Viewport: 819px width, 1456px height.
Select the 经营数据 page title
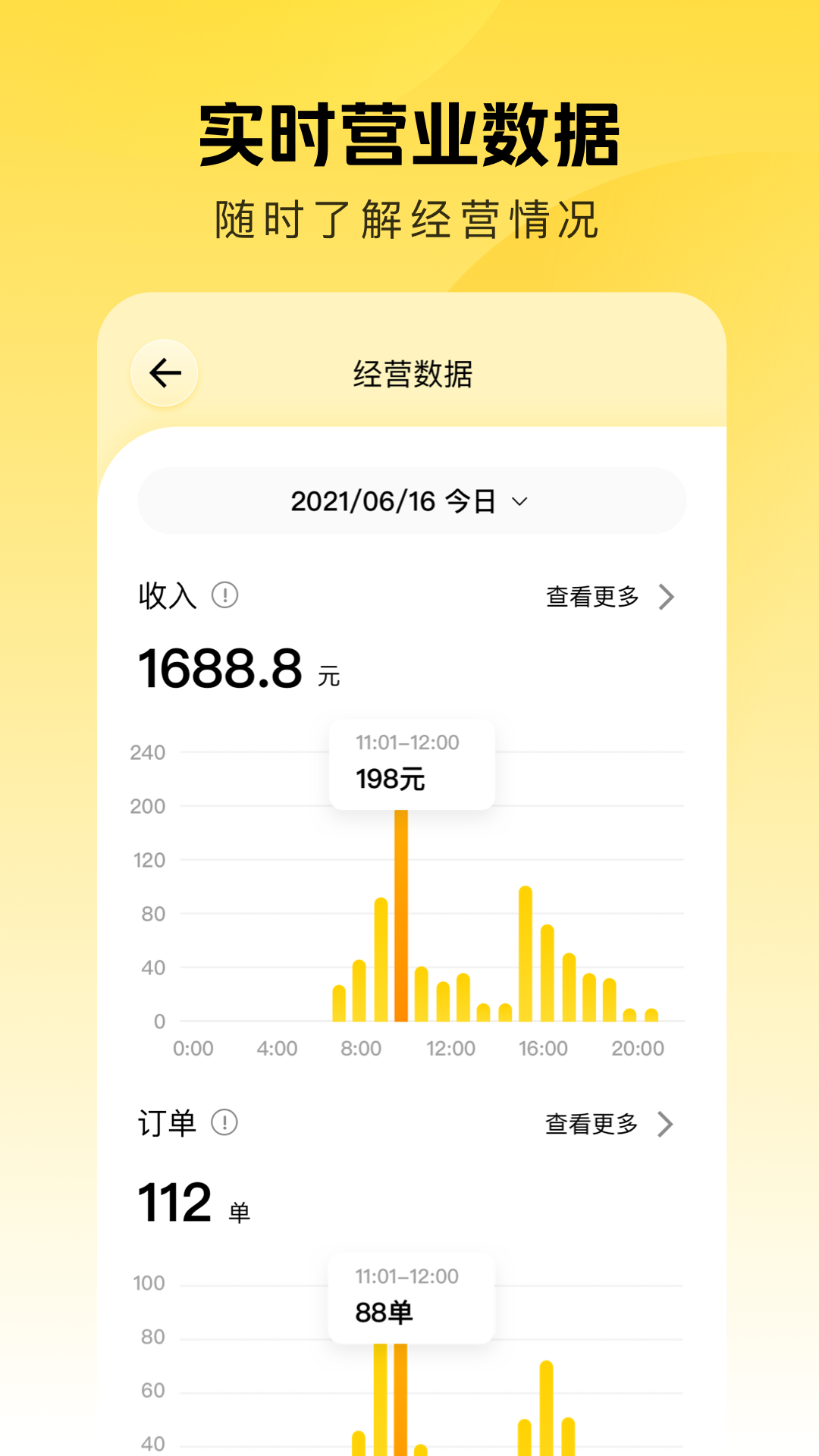click(x=413, y=372)
